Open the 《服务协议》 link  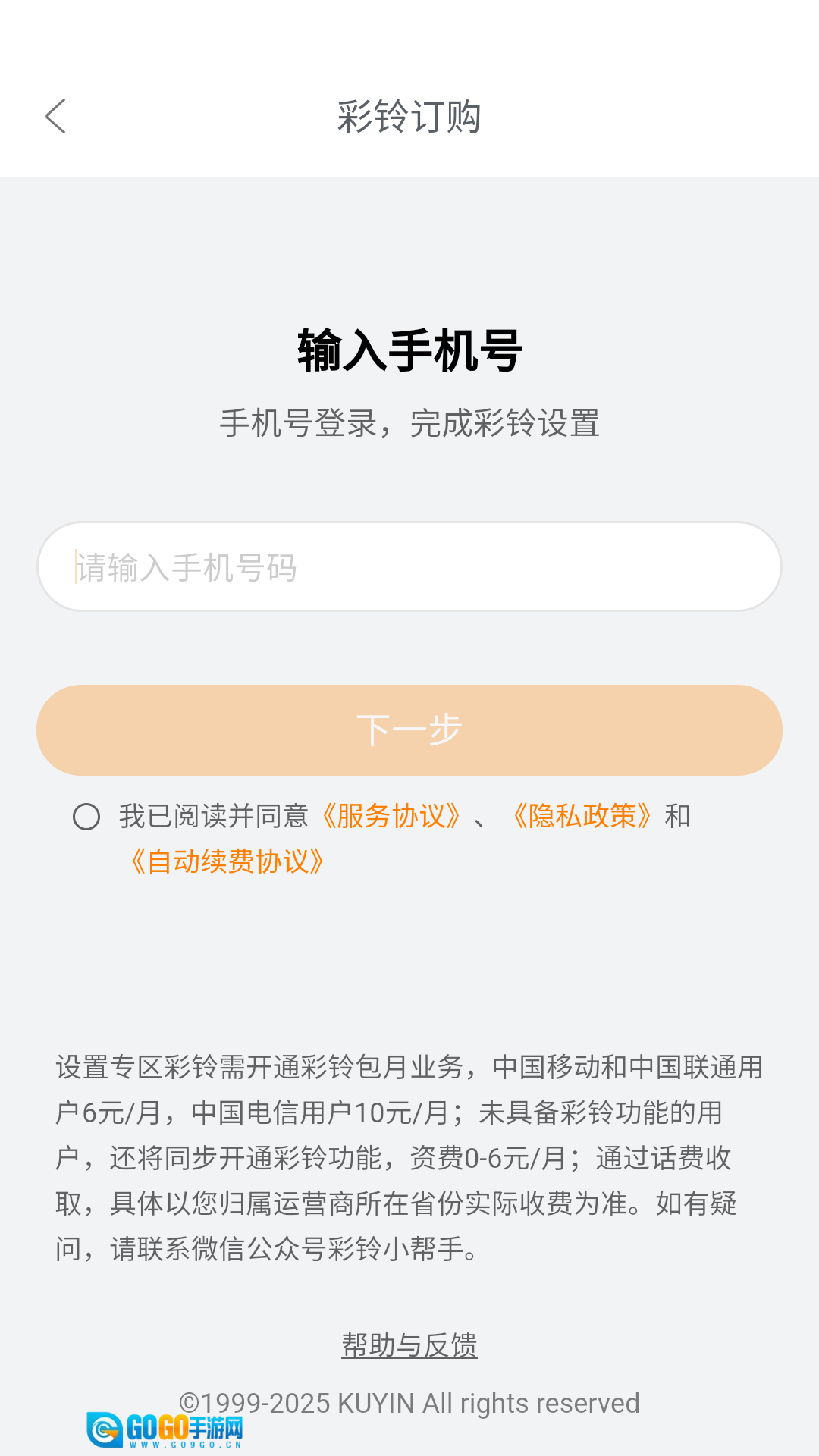pyautogui.click(x=391, y=817)
